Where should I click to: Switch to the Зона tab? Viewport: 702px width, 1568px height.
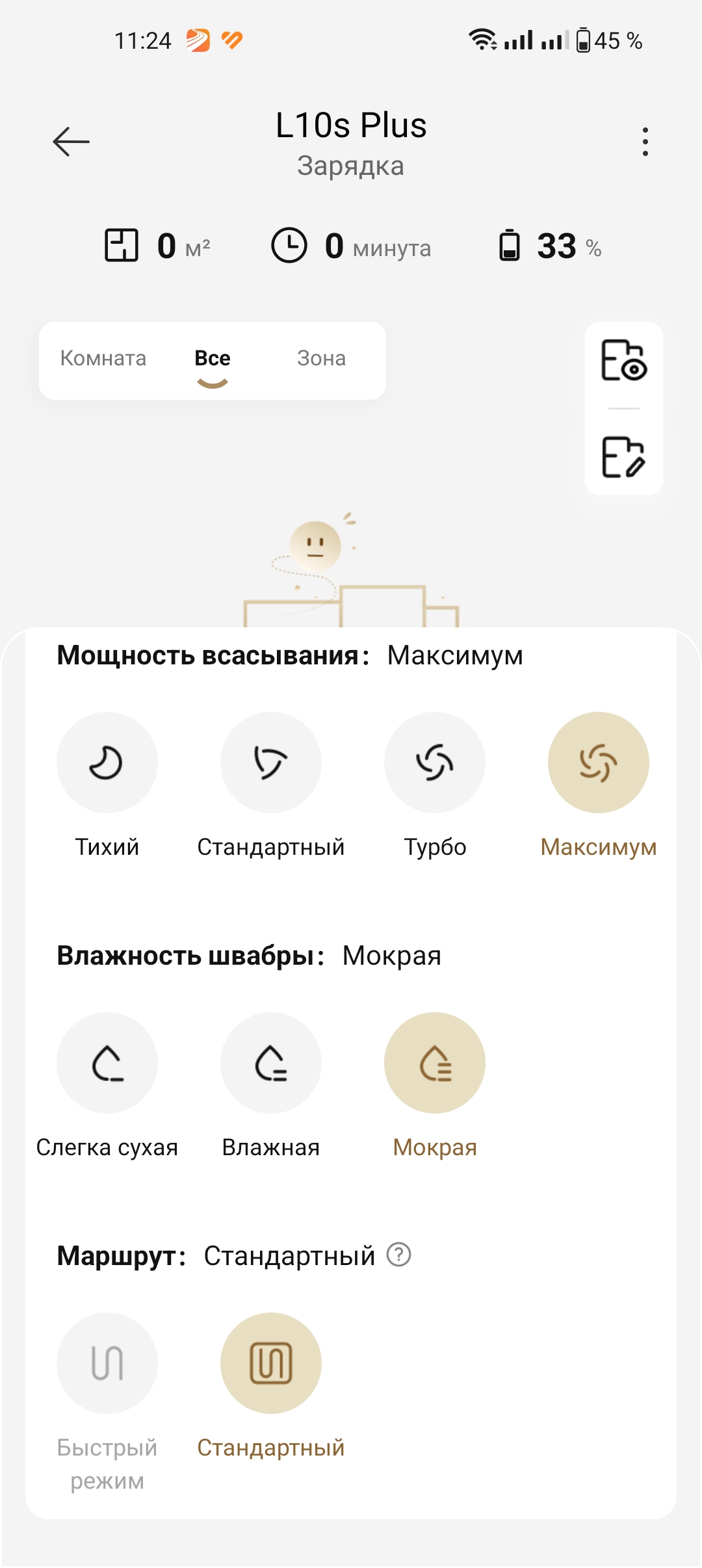321,358
